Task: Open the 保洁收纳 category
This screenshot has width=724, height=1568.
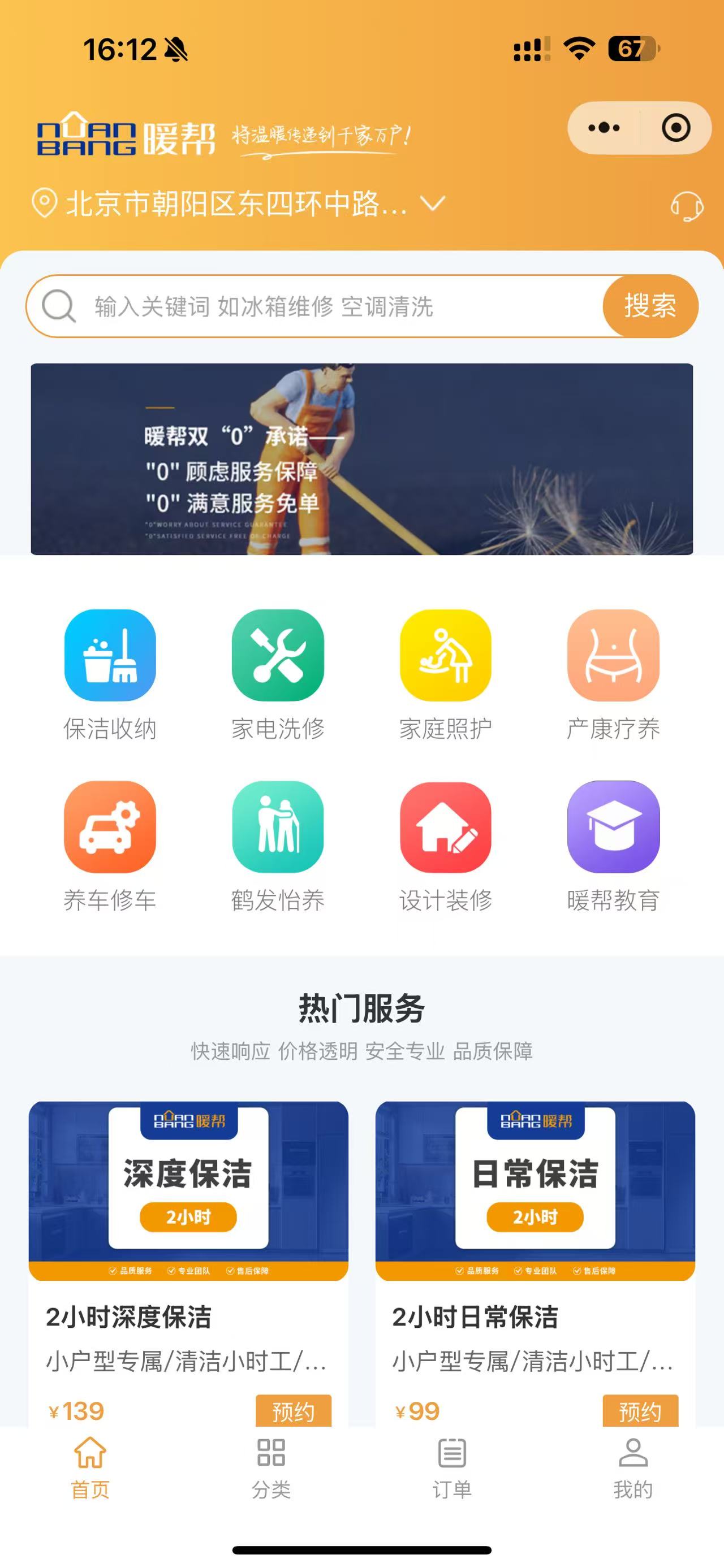Action: pyautogui.click(x=110, y=674)
